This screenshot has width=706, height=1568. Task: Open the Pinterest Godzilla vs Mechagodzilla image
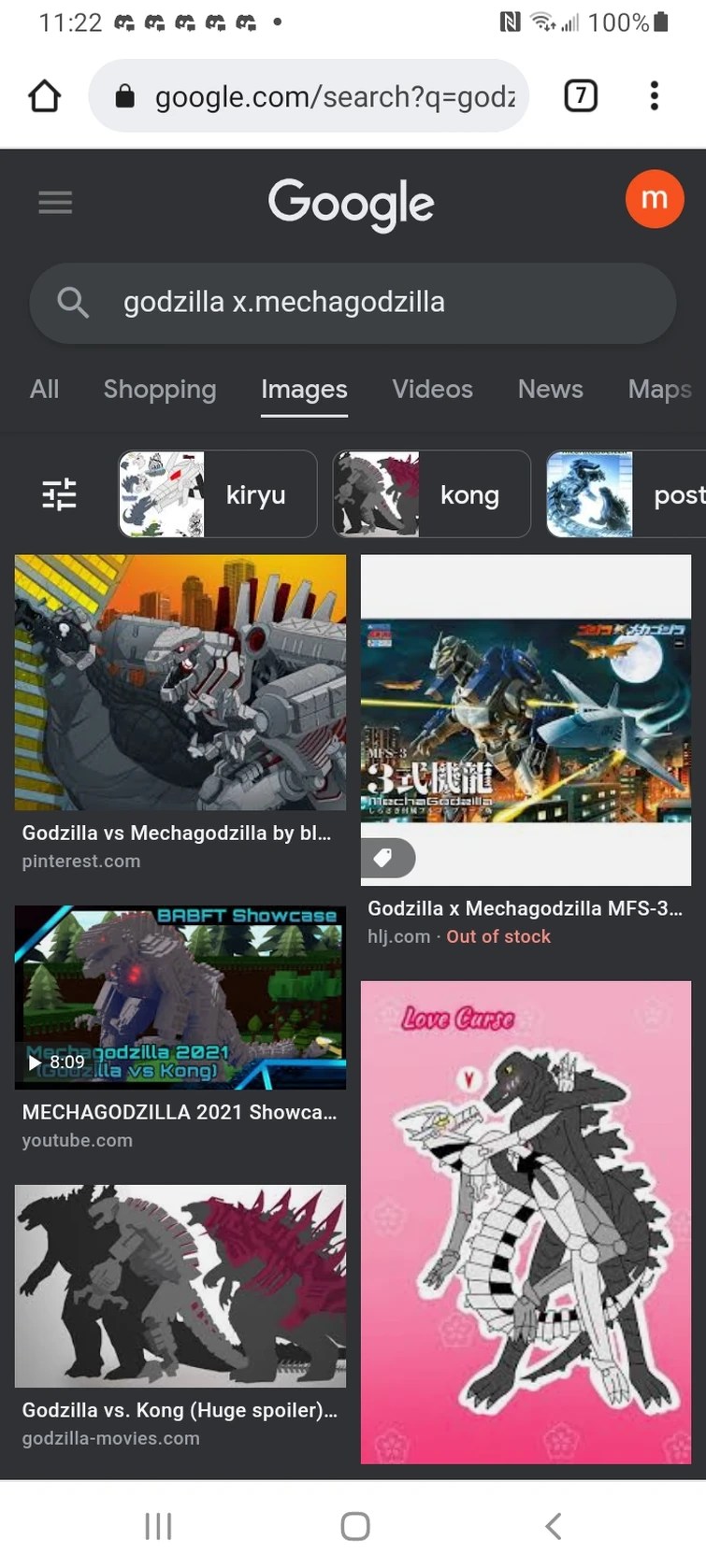(180, 683)
